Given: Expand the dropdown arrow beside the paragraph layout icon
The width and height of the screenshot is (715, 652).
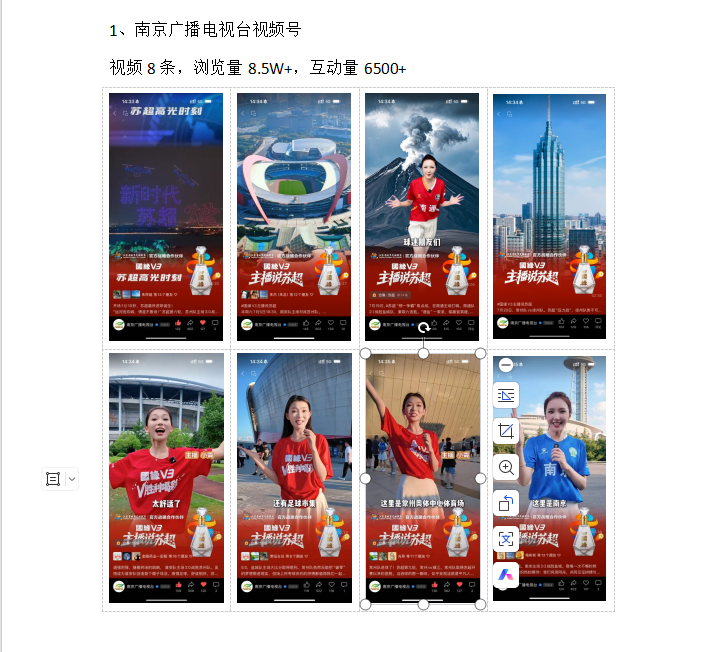Looking at the screenshot, I should pos(71,479).
